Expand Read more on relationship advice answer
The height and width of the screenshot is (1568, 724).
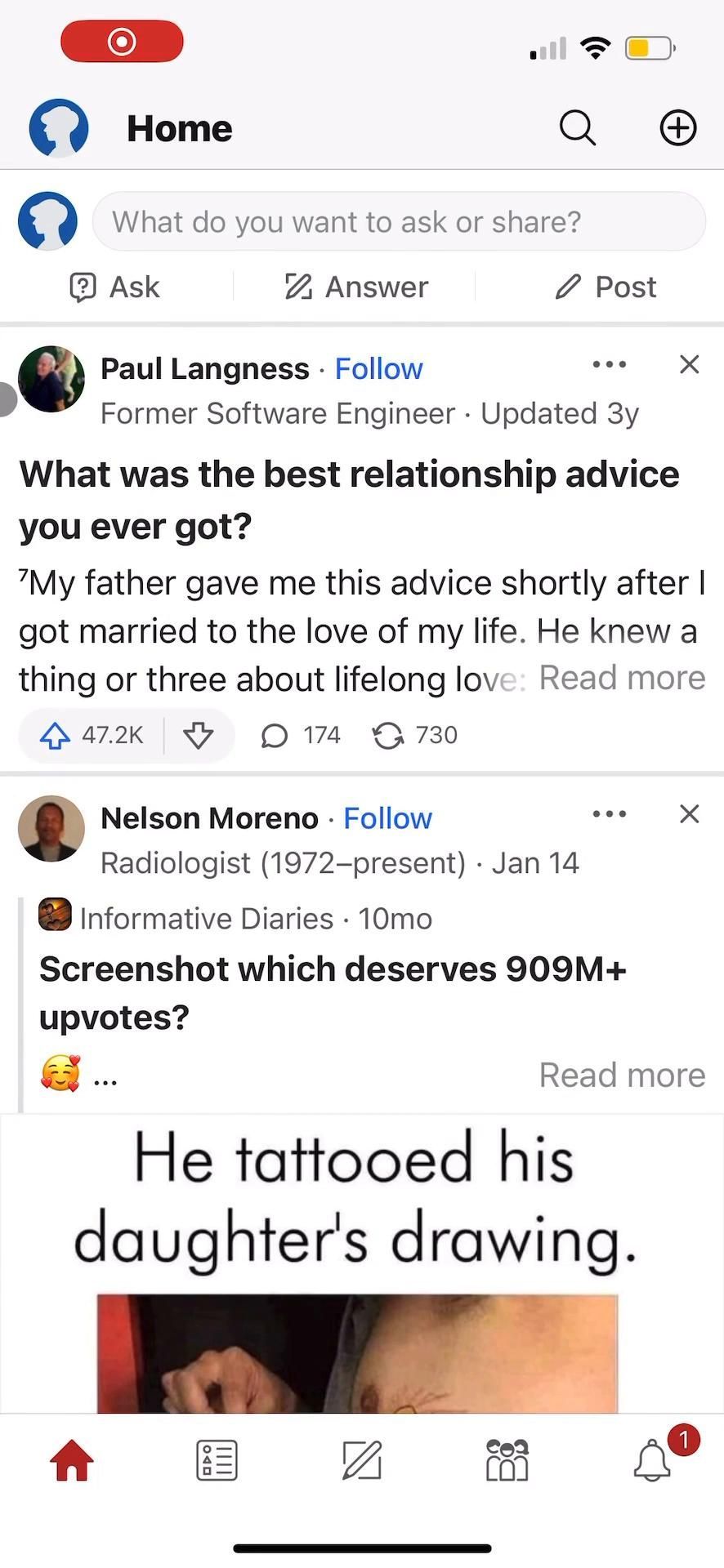point(622,678)
